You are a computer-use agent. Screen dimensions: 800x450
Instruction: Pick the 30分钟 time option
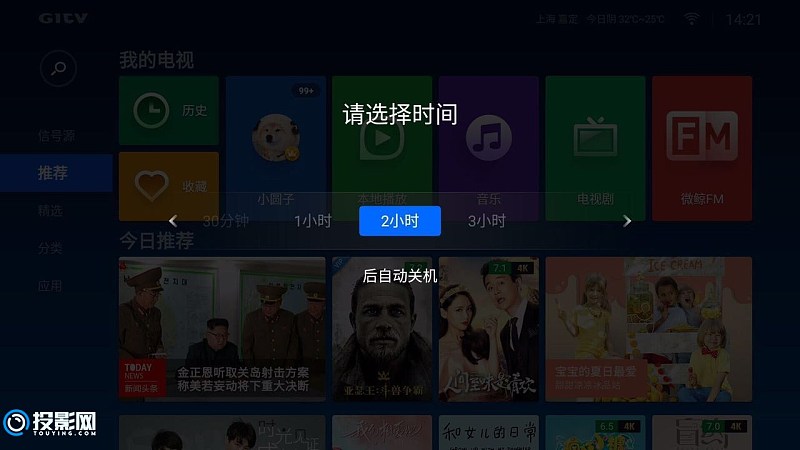(x=225, y=221)
